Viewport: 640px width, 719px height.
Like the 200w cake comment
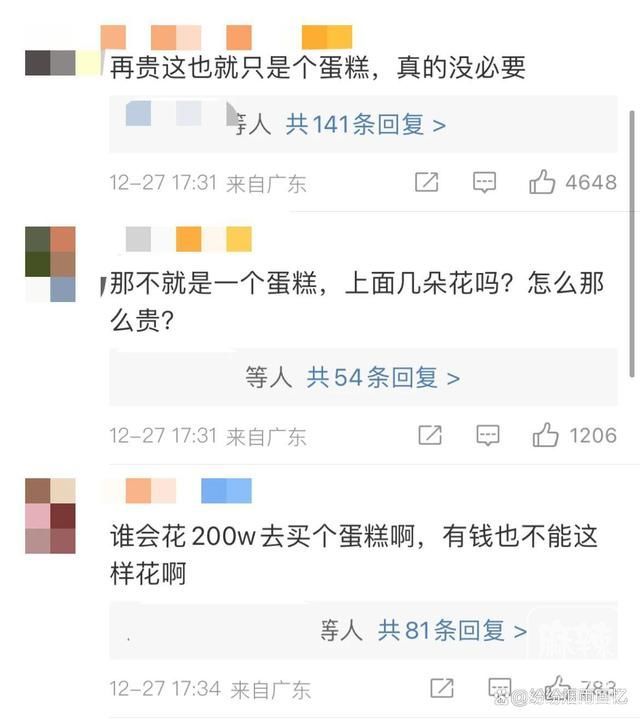coord(556,688)
